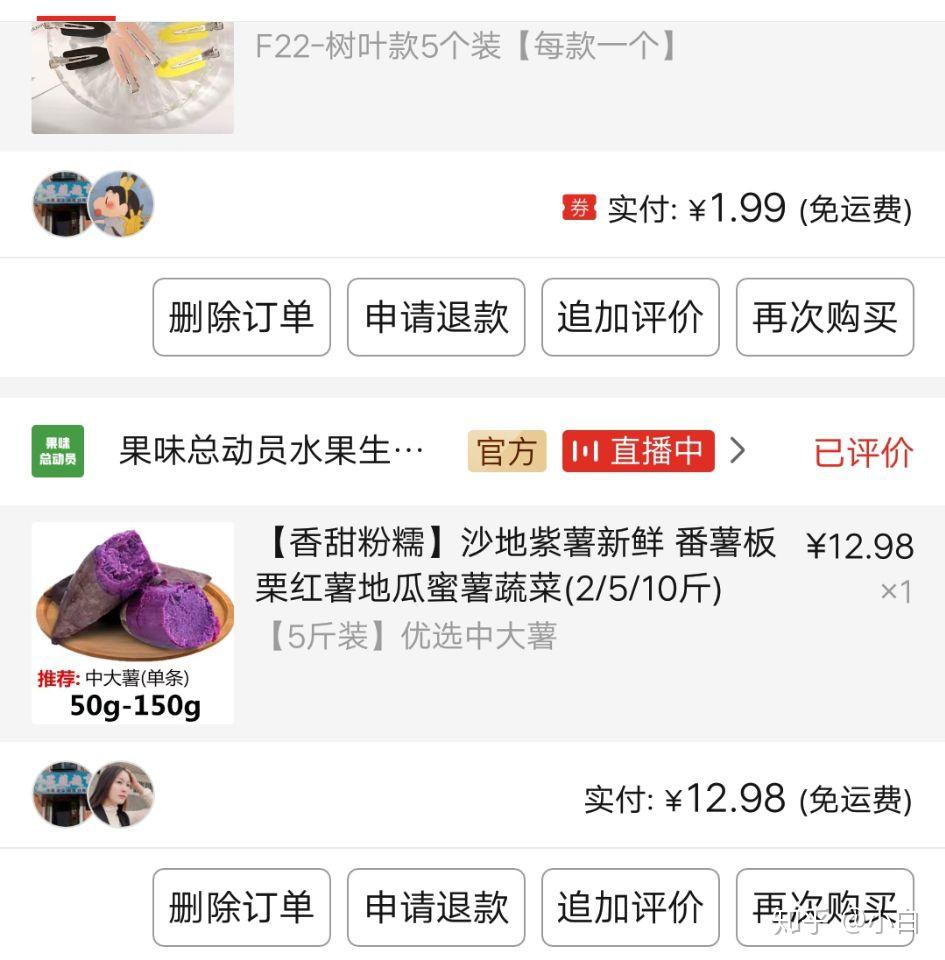Viewport: 945px width, 960px height.
Task: Buy the F22 leaf hair clips again
Action: point(825,318)
